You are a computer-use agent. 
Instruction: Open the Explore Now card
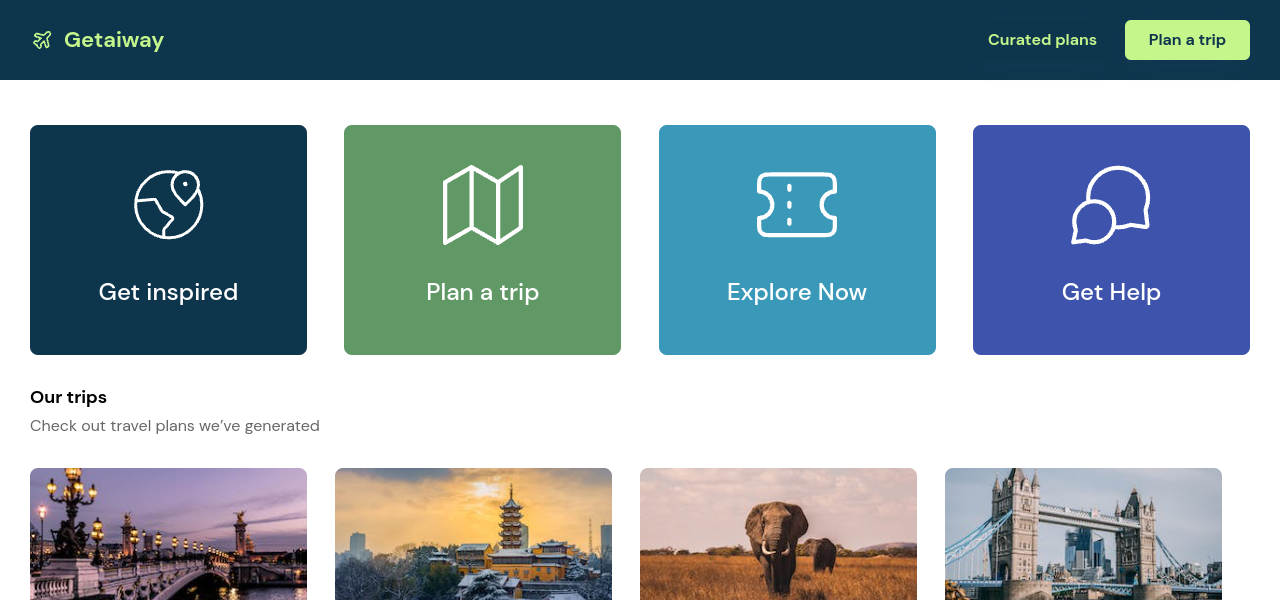797,240
